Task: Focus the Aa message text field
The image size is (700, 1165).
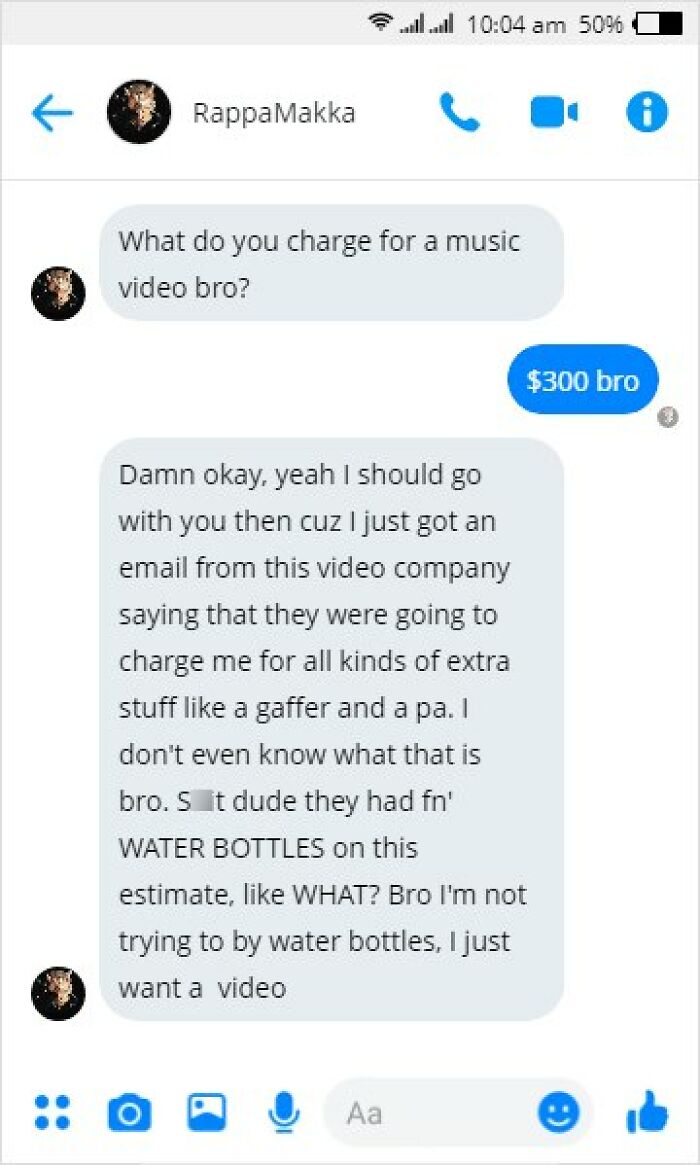Action: click(430, 1112)
